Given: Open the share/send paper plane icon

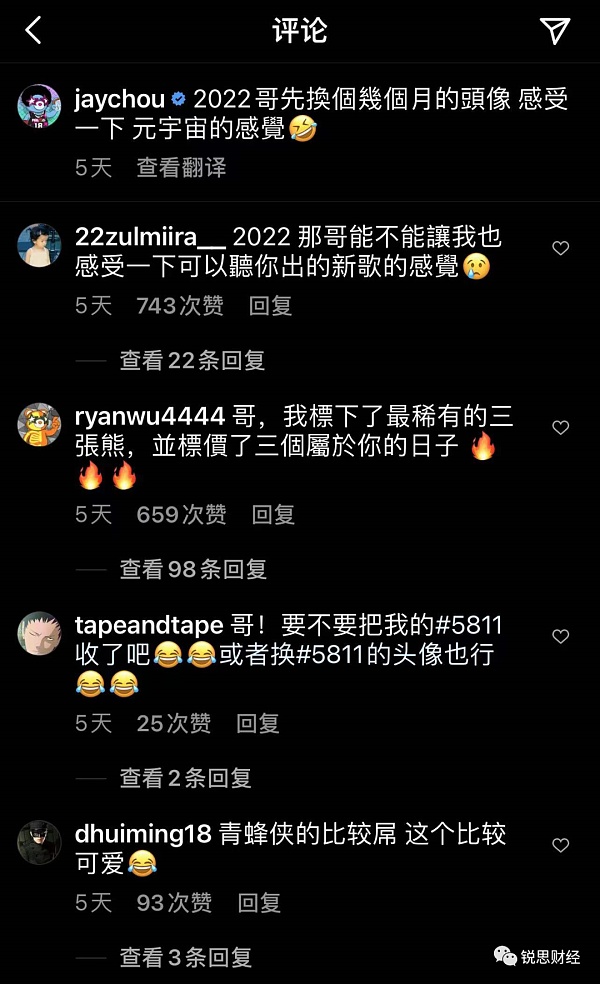Looking at the screenshot, I should [x=555, y=31].
